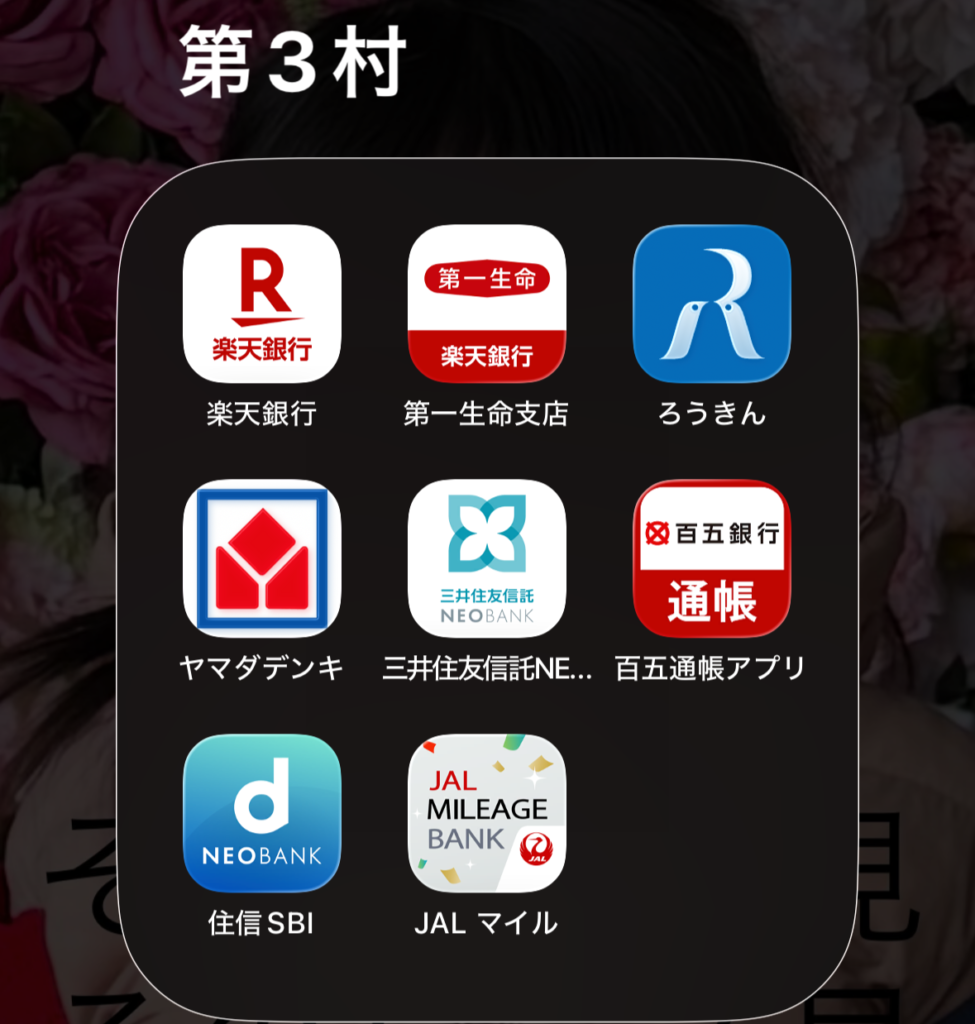Open the JAL マイル app
The image size is (975, 1024).
coord(486,812)
